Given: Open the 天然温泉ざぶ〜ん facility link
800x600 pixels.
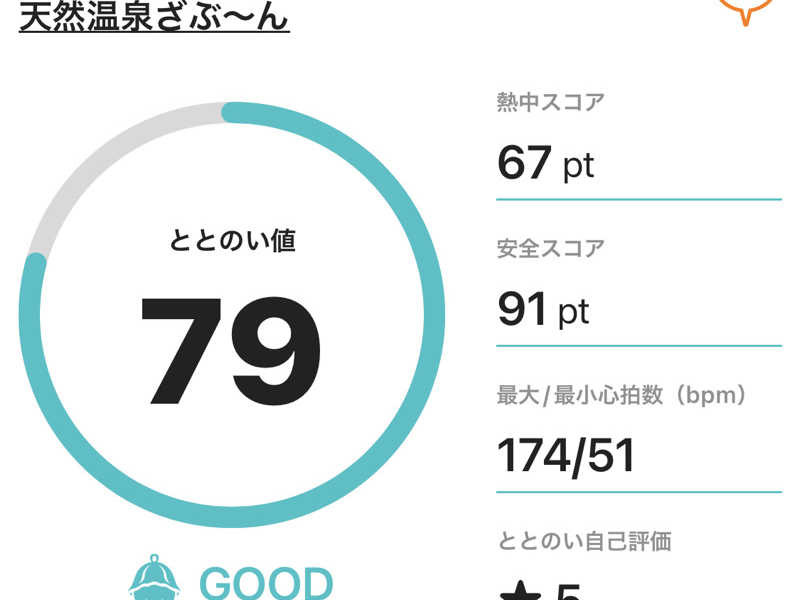Looking at the screenshot, I should tap(154, 16).
